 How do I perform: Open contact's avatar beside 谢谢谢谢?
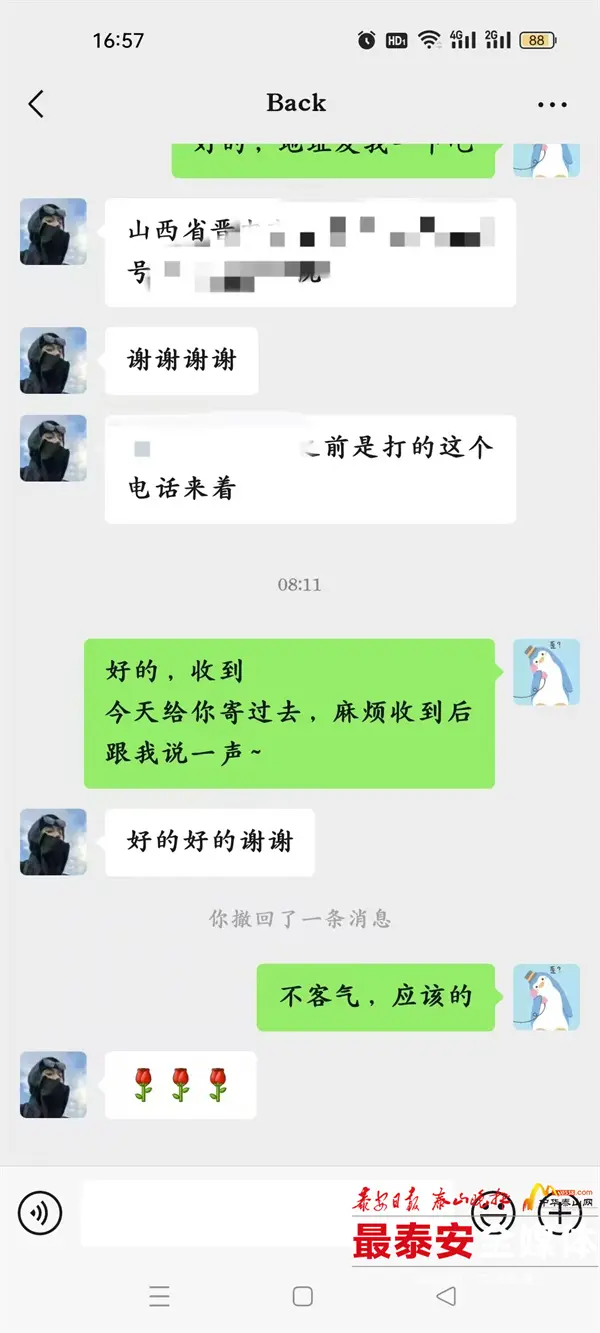click(x=53, y=360)
